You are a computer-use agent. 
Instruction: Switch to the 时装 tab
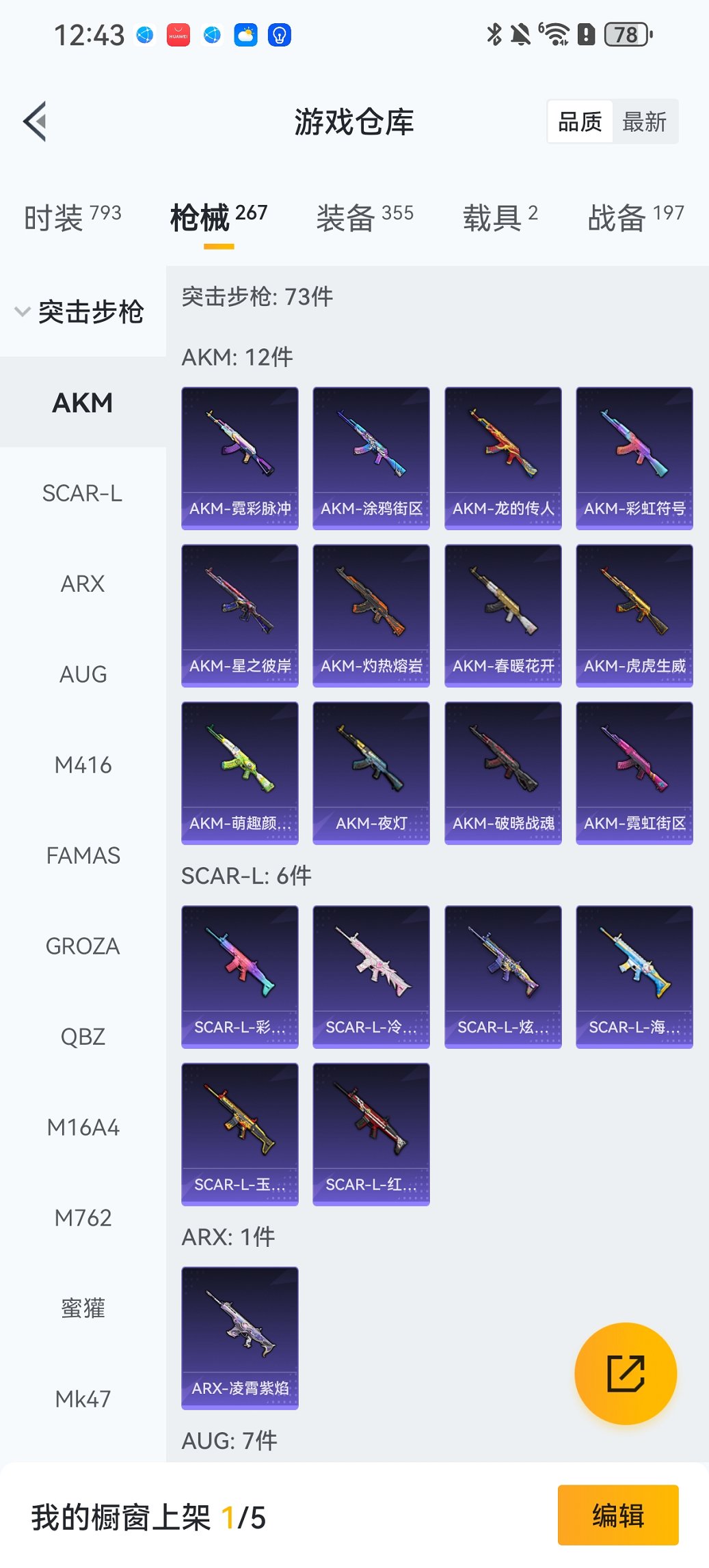click(x=72, y=217)
